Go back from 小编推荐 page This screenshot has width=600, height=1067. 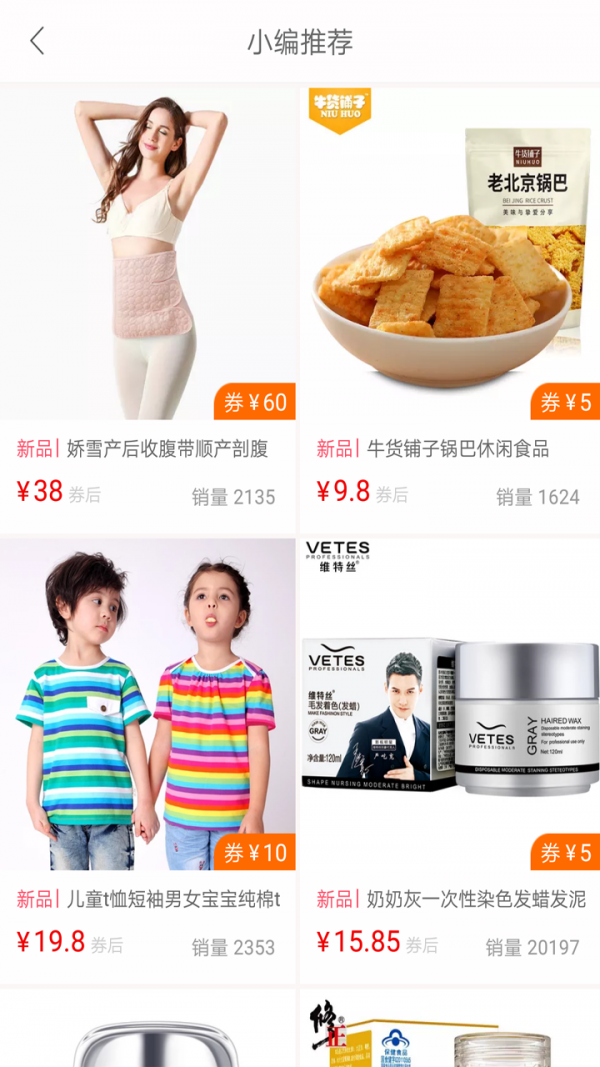pyautogui.click(x=38, y=42)
